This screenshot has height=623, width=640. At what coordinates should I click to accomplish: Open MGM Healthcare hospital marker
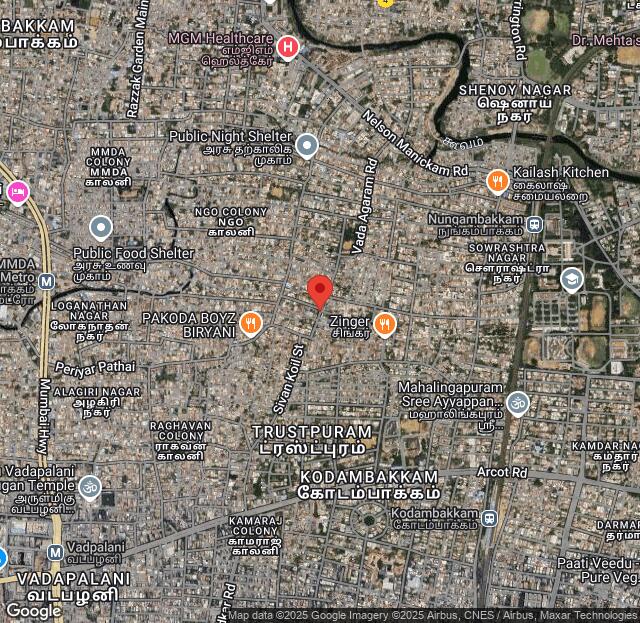tap(288, 47)
